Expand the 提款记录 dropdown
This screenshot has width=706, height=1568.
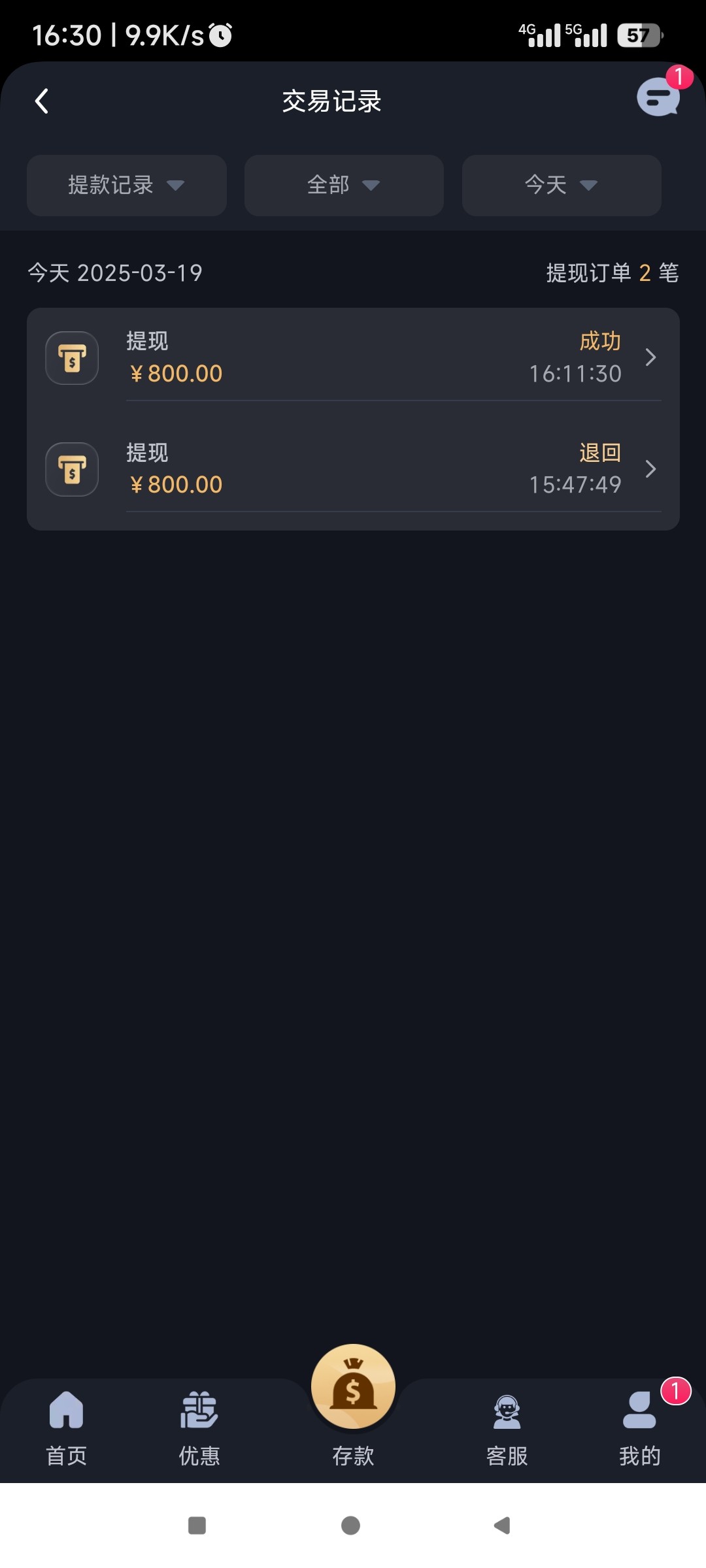pyautogui.click(x=127, y=186)
